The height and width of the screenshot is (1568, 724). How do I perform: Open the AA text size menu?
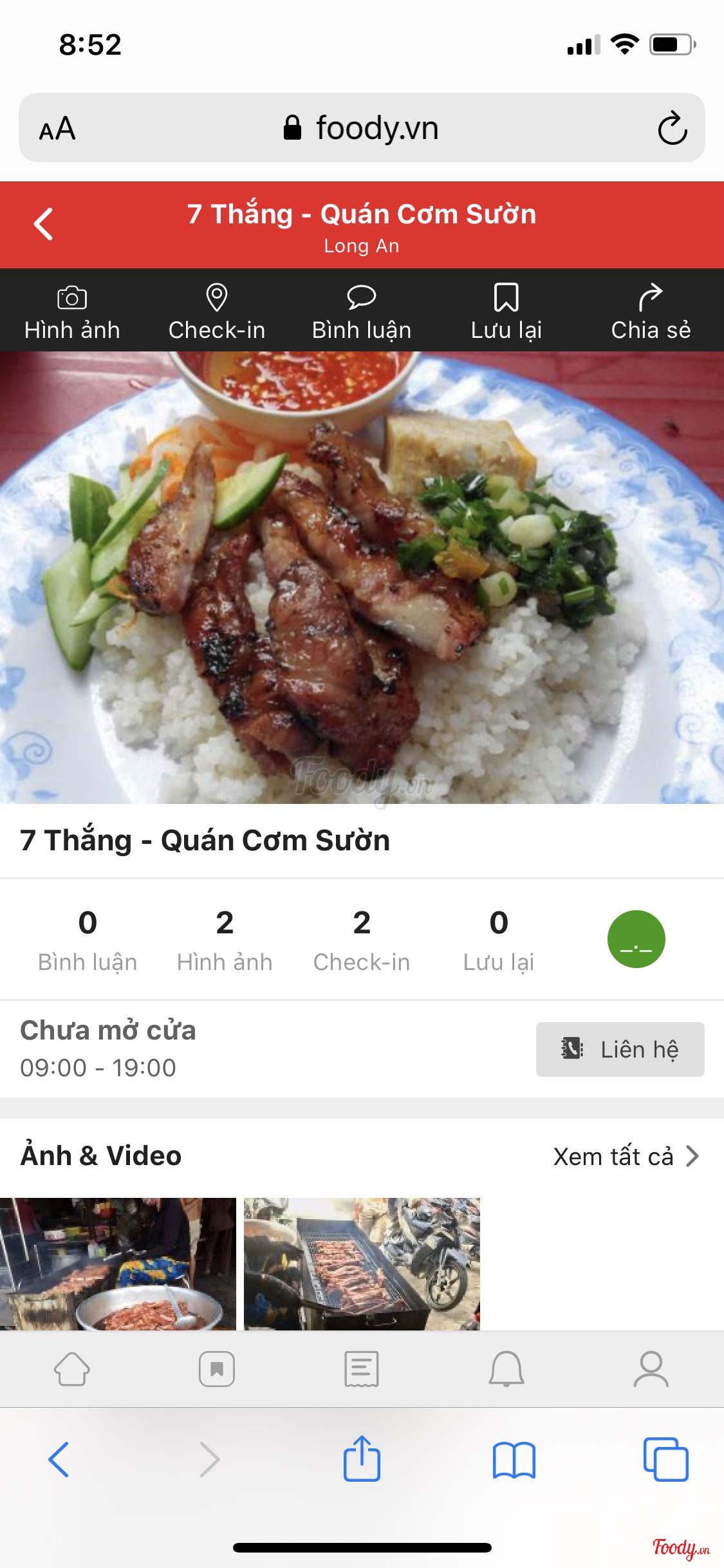pos(57,129)
